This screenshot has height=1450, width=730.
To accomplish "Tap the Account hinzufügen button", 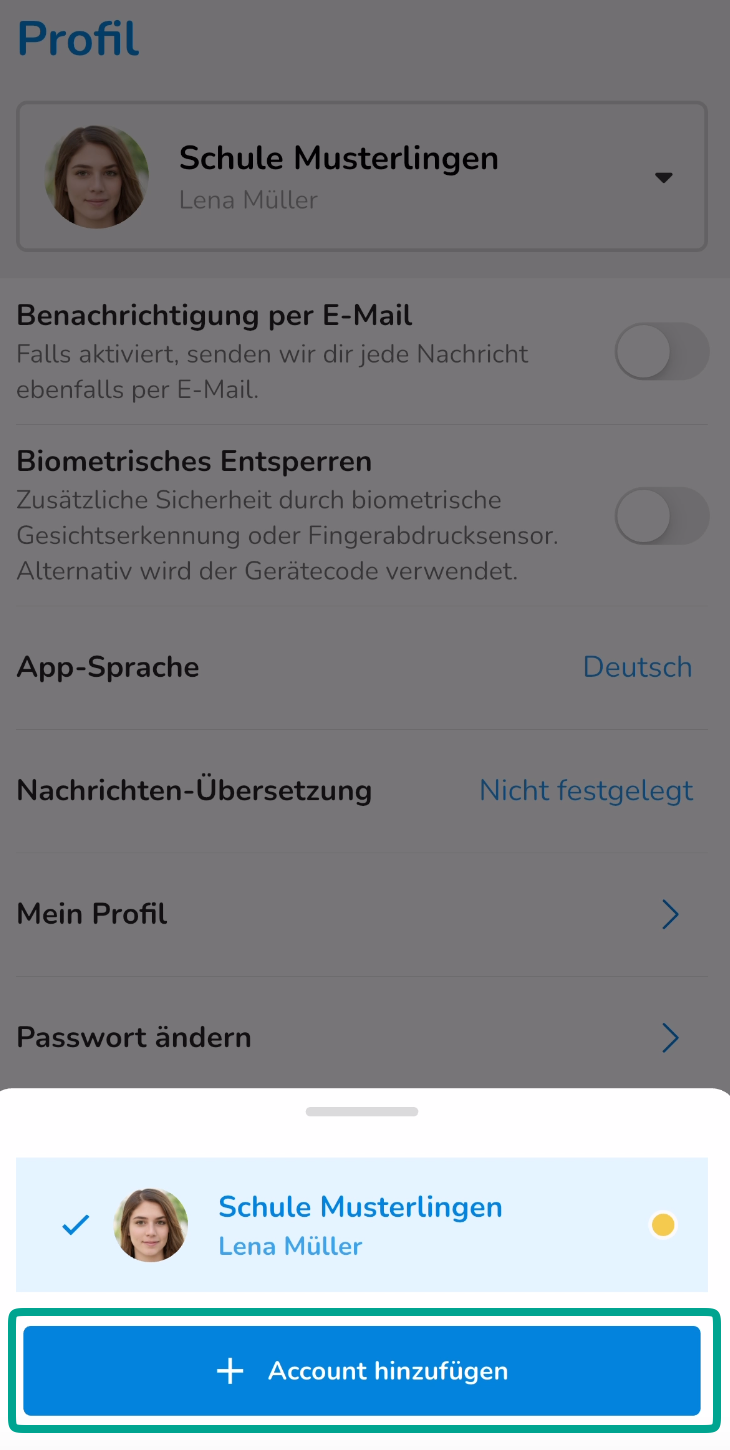I will point(362,1370).
